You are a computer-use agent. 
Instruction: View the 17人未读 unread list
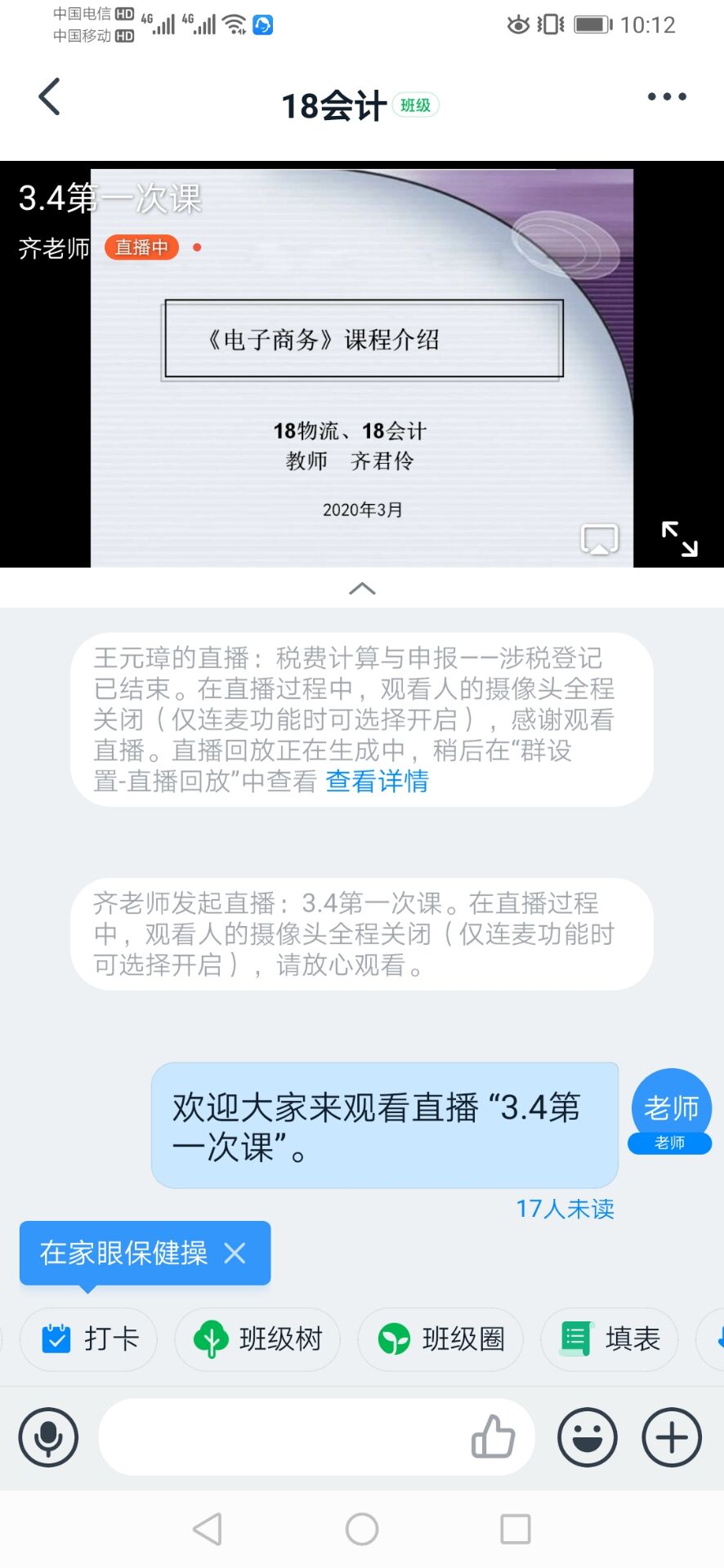(565, 1209)
